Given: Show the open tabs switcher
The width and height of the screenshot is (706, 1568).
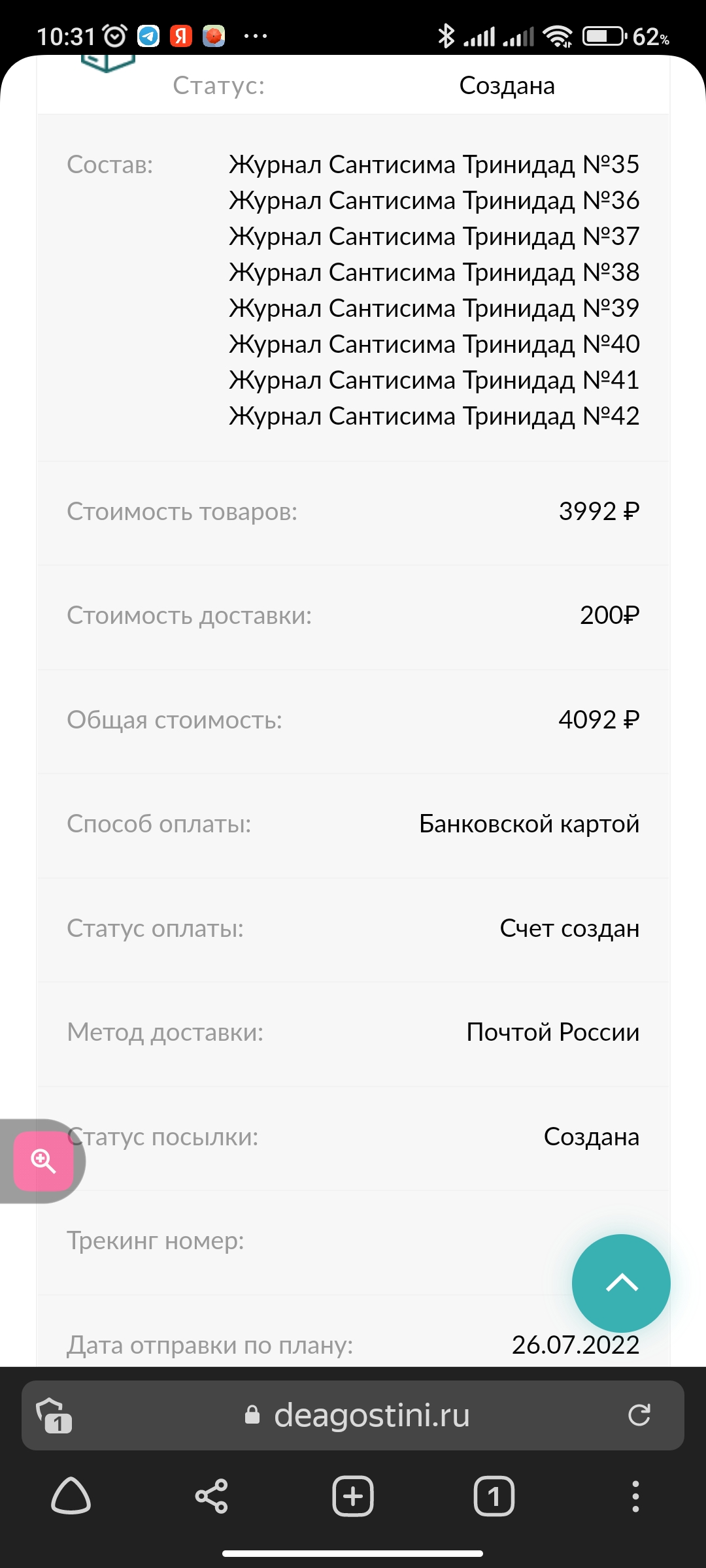Looking at the screenshot, I should pos(494,1495).
